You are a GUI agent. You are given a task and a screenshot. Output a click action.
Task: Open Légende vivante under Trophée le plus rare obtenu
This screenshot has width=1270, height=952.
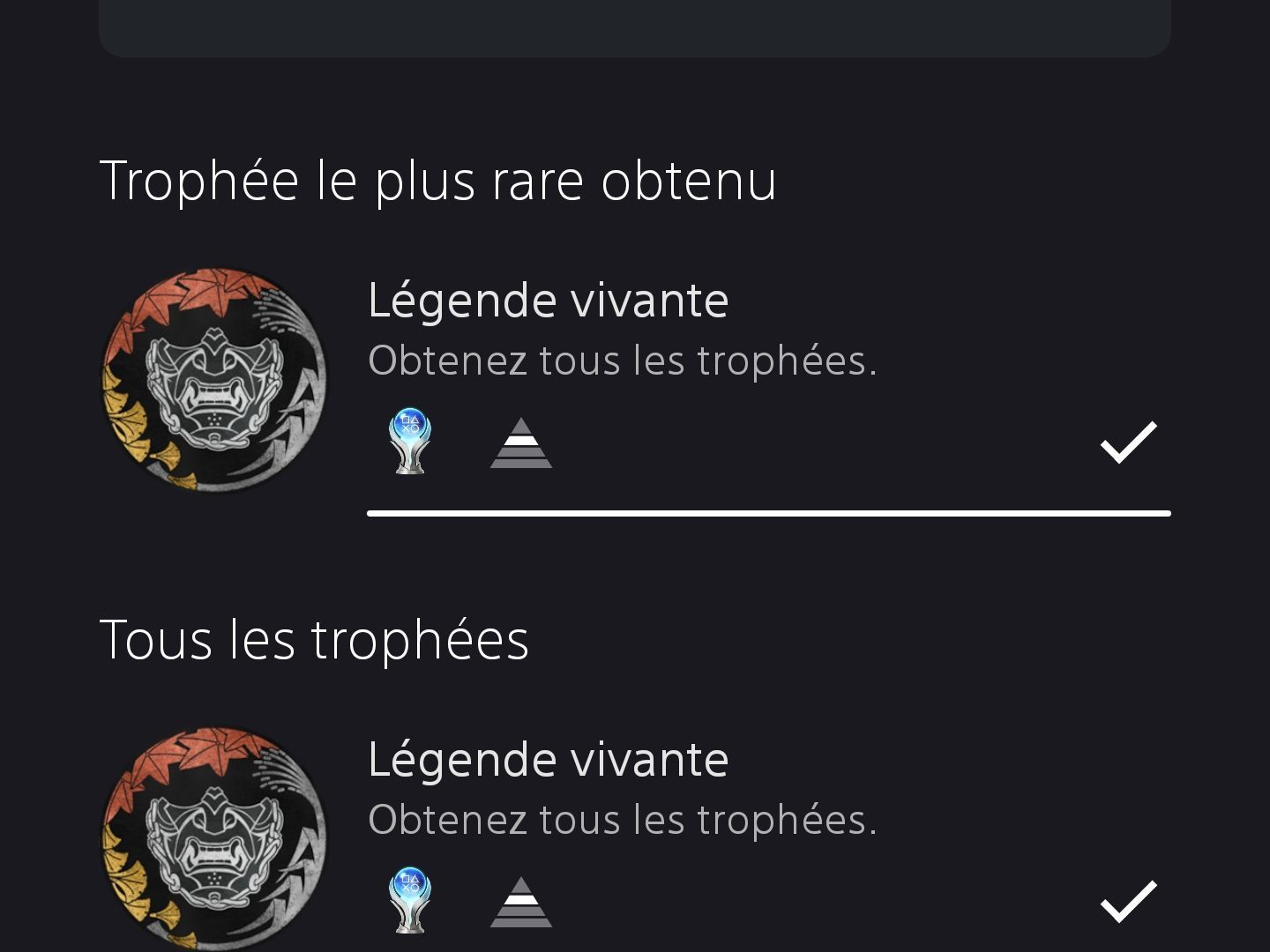click(548, 301)
